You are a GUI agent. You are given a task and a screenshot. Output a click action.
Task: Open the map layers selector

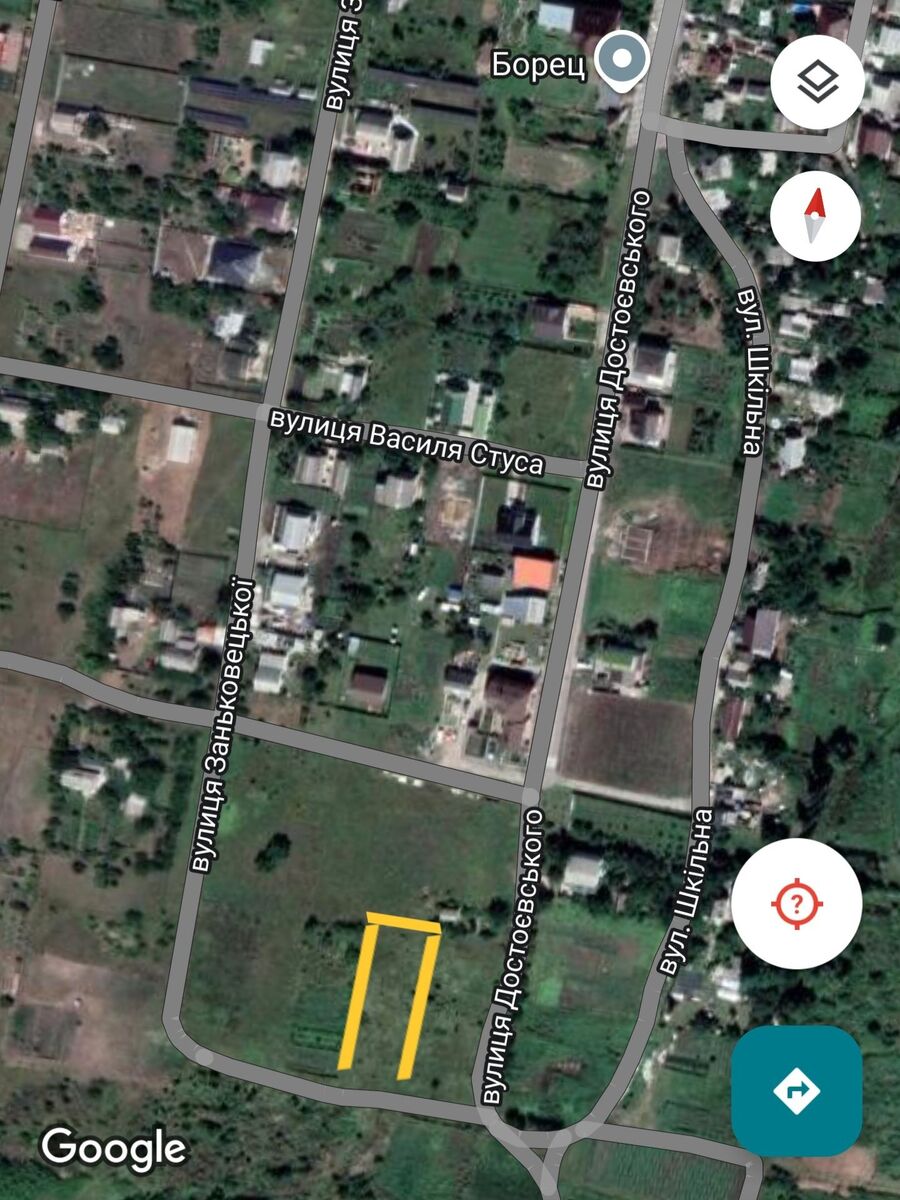pos(817,82)
